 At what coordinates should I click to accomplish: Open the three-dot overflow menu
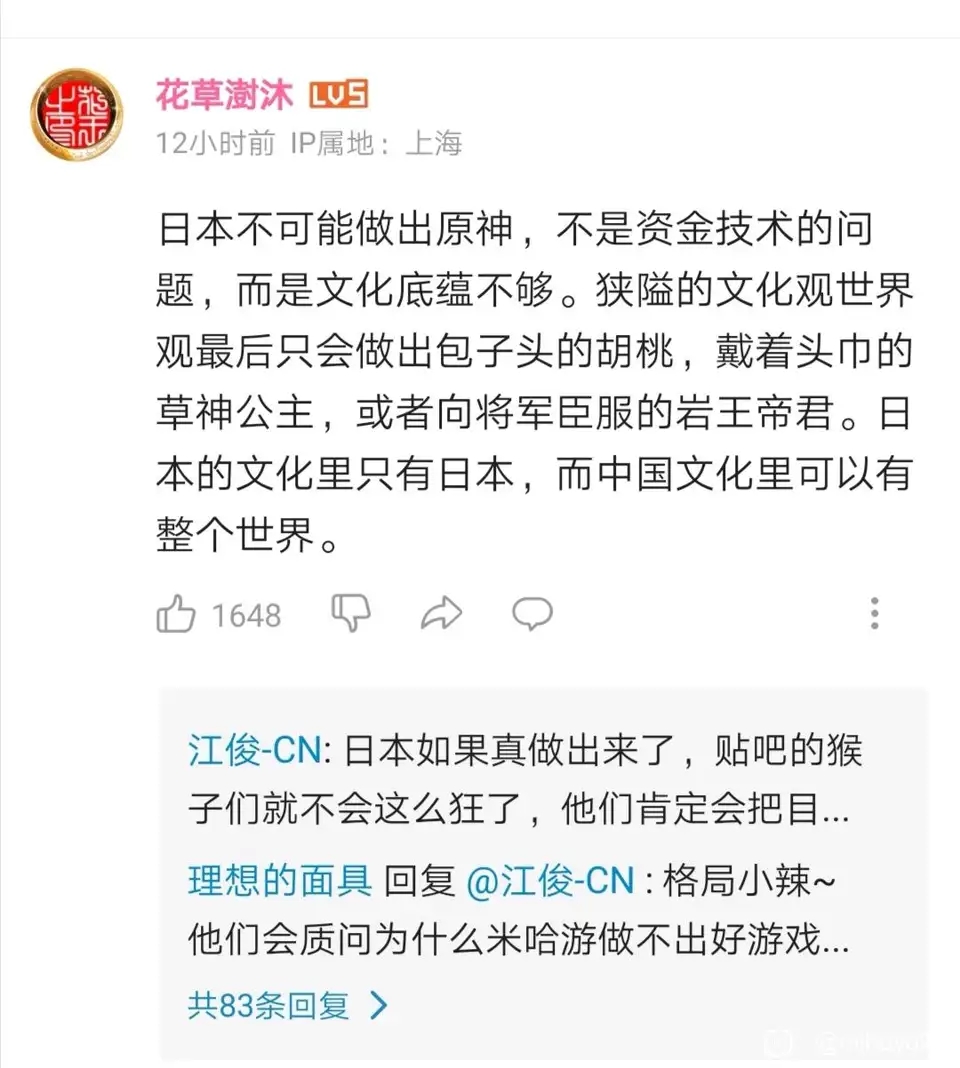[874, 613]
